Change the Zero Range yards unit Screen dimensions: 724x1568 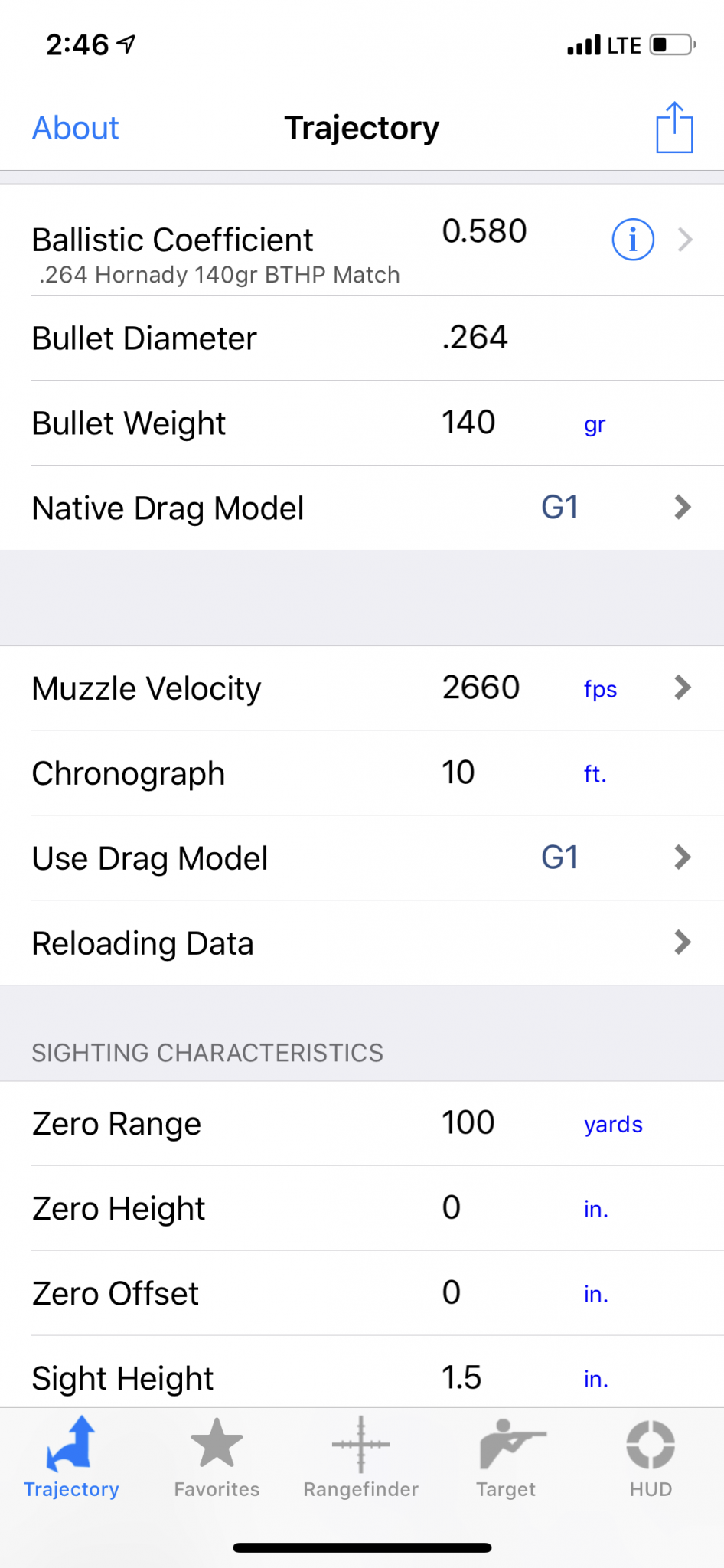[x=613, y=1124]
